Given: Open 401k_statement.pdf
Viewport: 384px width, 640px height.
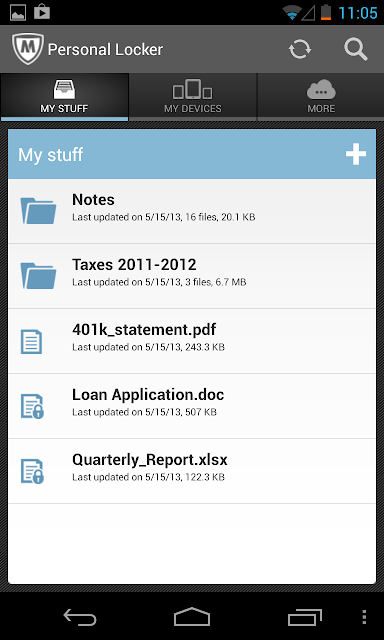Looking at the screenshot, I should click(192, 341).
